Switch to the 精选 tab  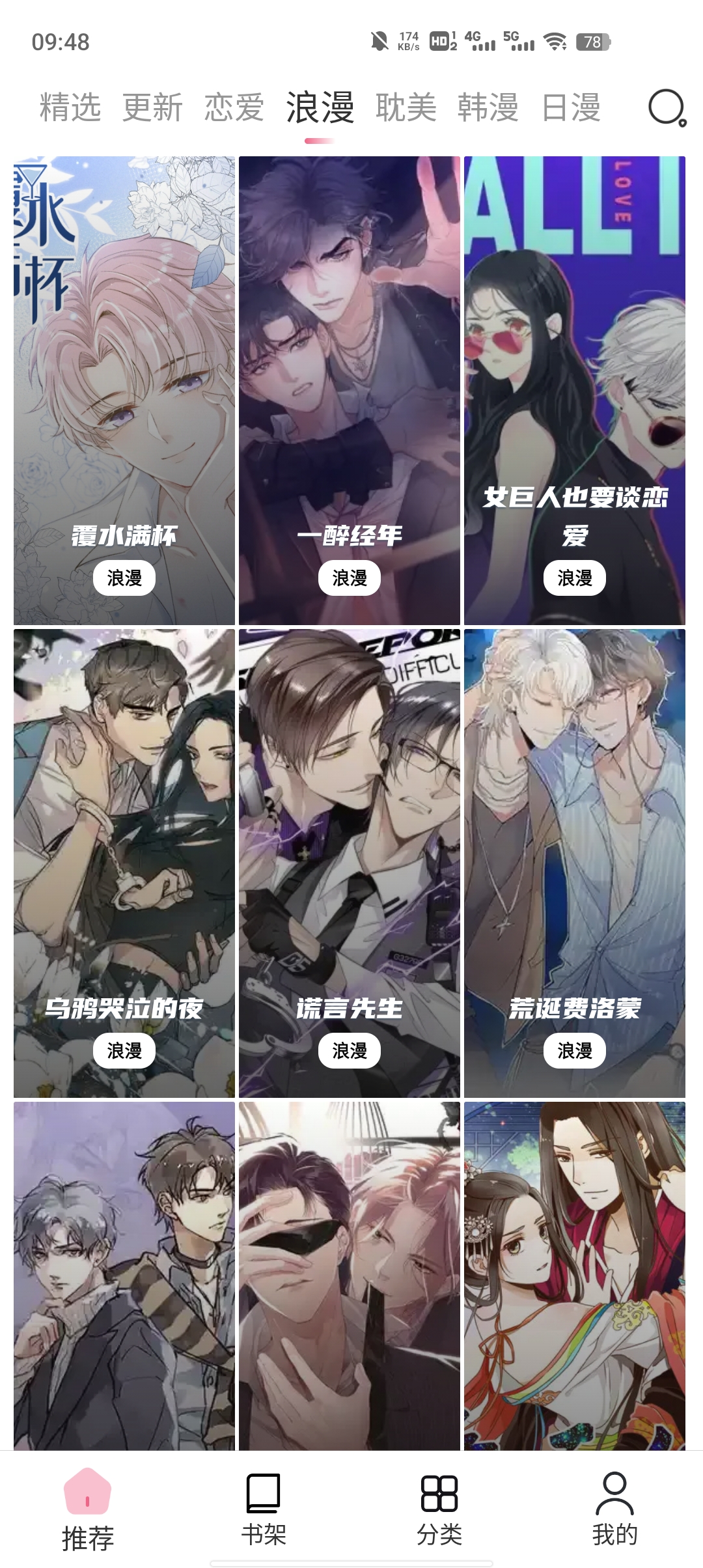[x=68, y=109]
